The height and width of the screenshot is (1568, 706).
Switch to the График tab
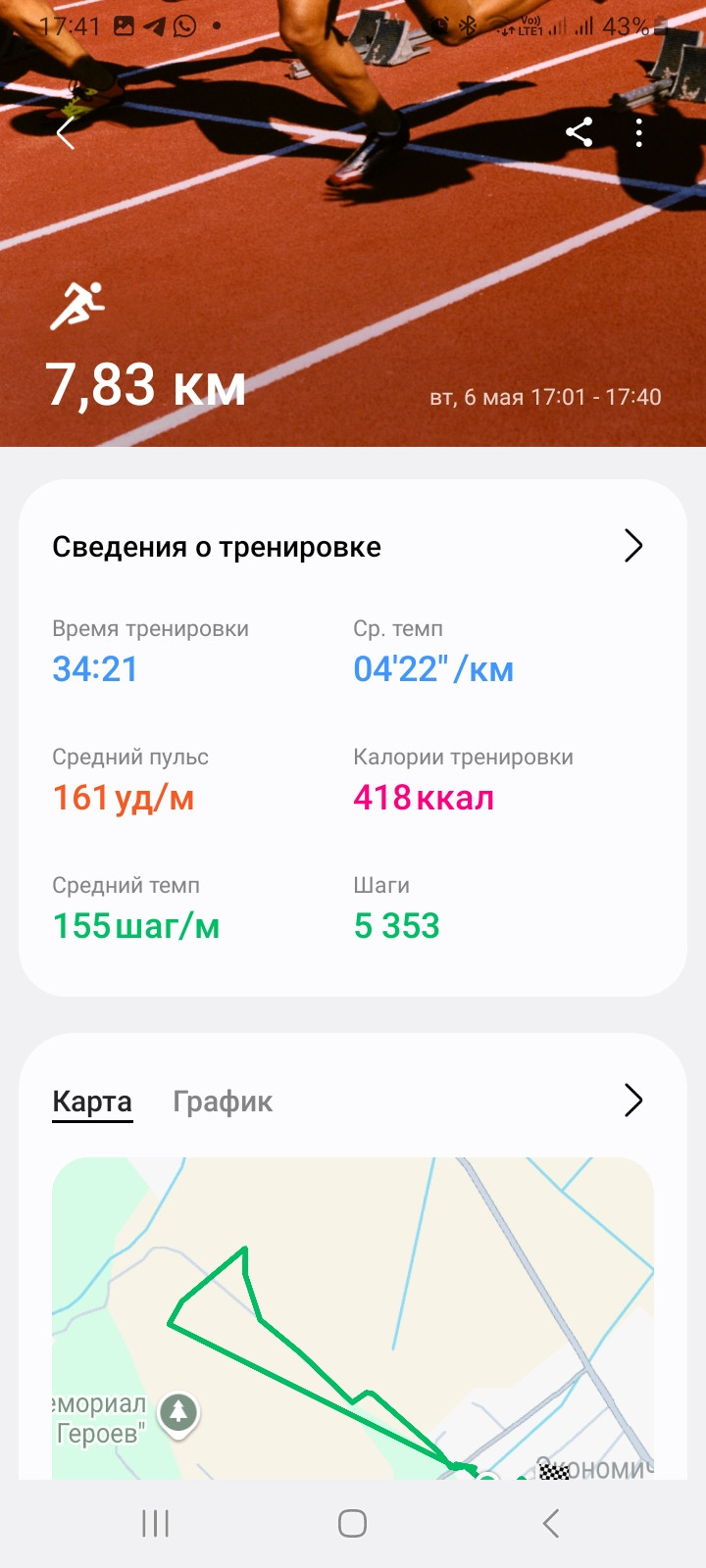223,1102
